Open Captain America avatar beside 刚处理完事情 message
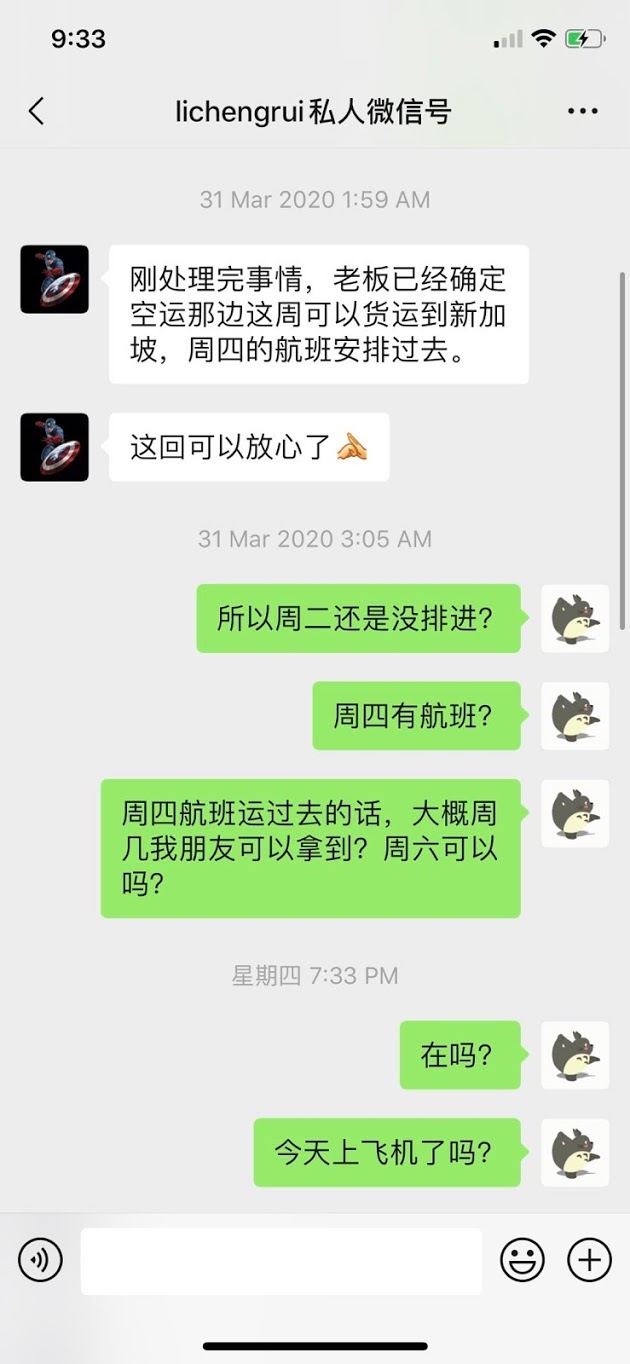This screenshot has width=630, height=1364. point(55,279)
